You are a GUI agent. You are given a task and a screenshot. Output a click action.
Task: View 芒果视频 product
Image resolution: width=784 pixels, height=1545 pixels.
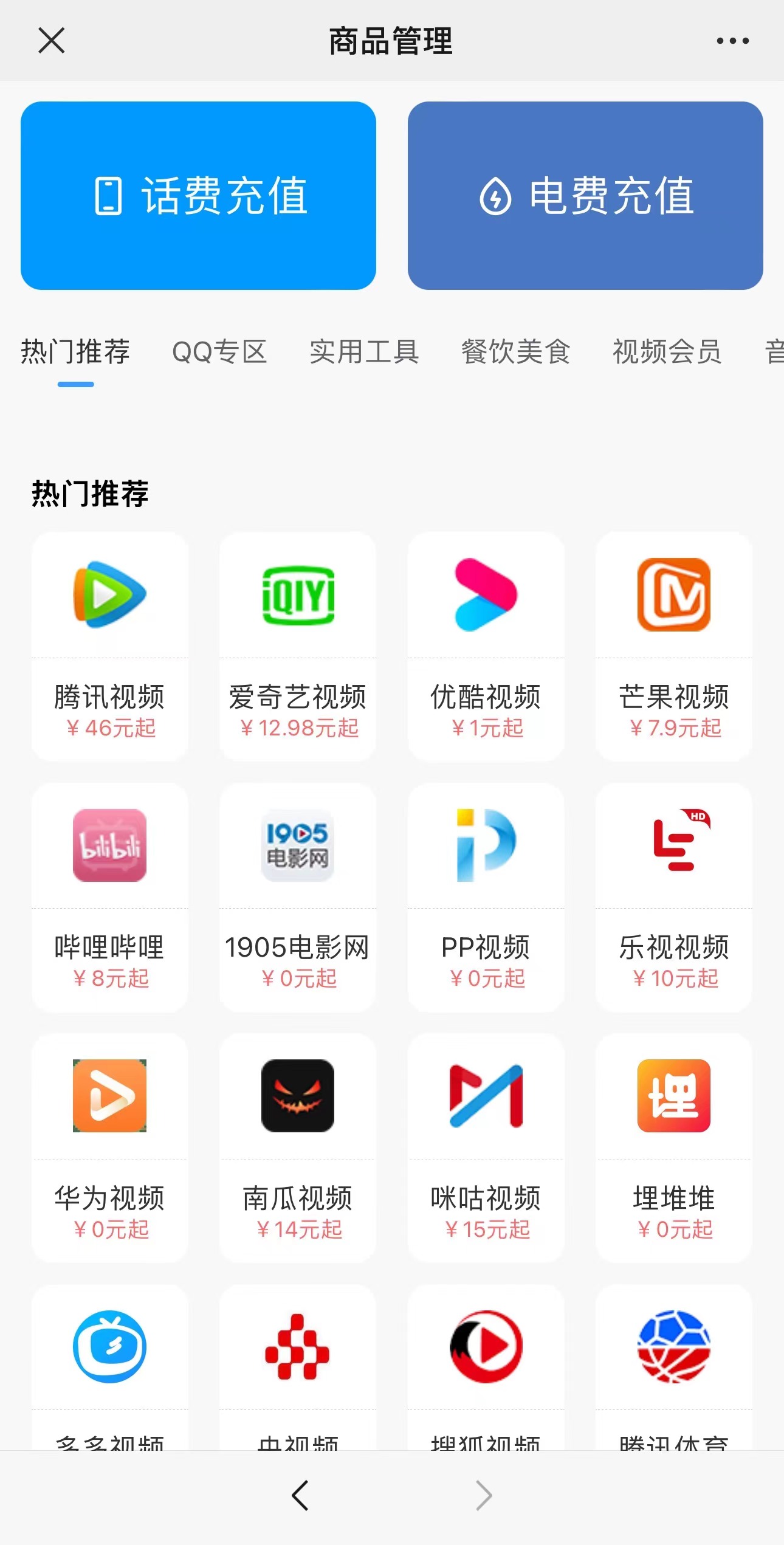[x=673, y=646]
